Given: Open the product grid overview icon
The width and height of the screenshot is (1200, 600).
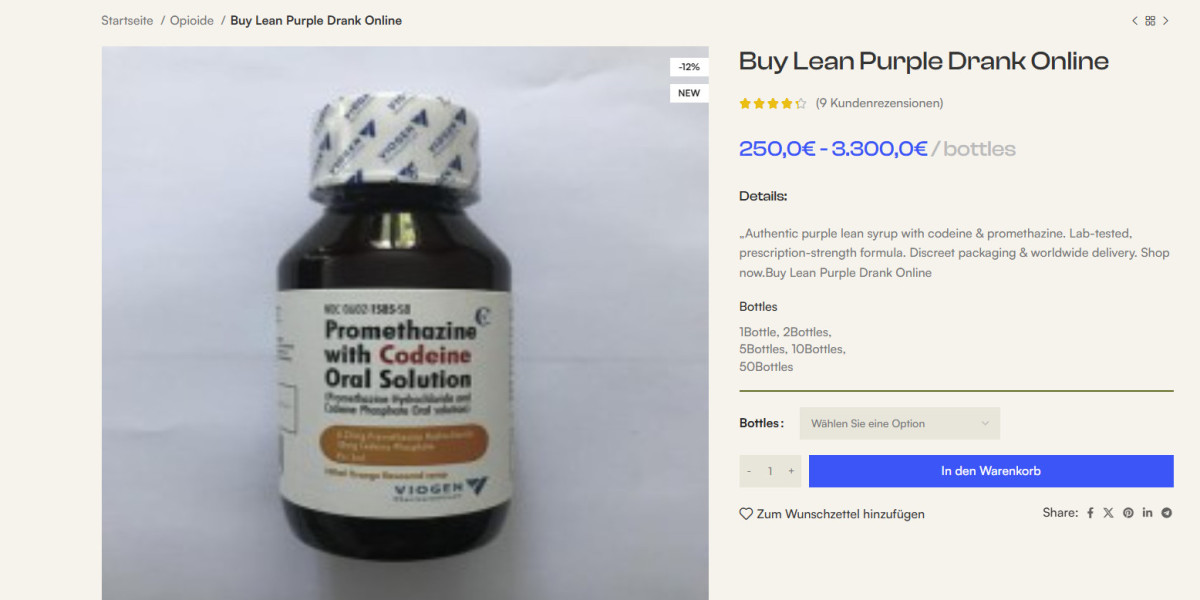Looking at the screenshot, I should [x=1150, y=21].
